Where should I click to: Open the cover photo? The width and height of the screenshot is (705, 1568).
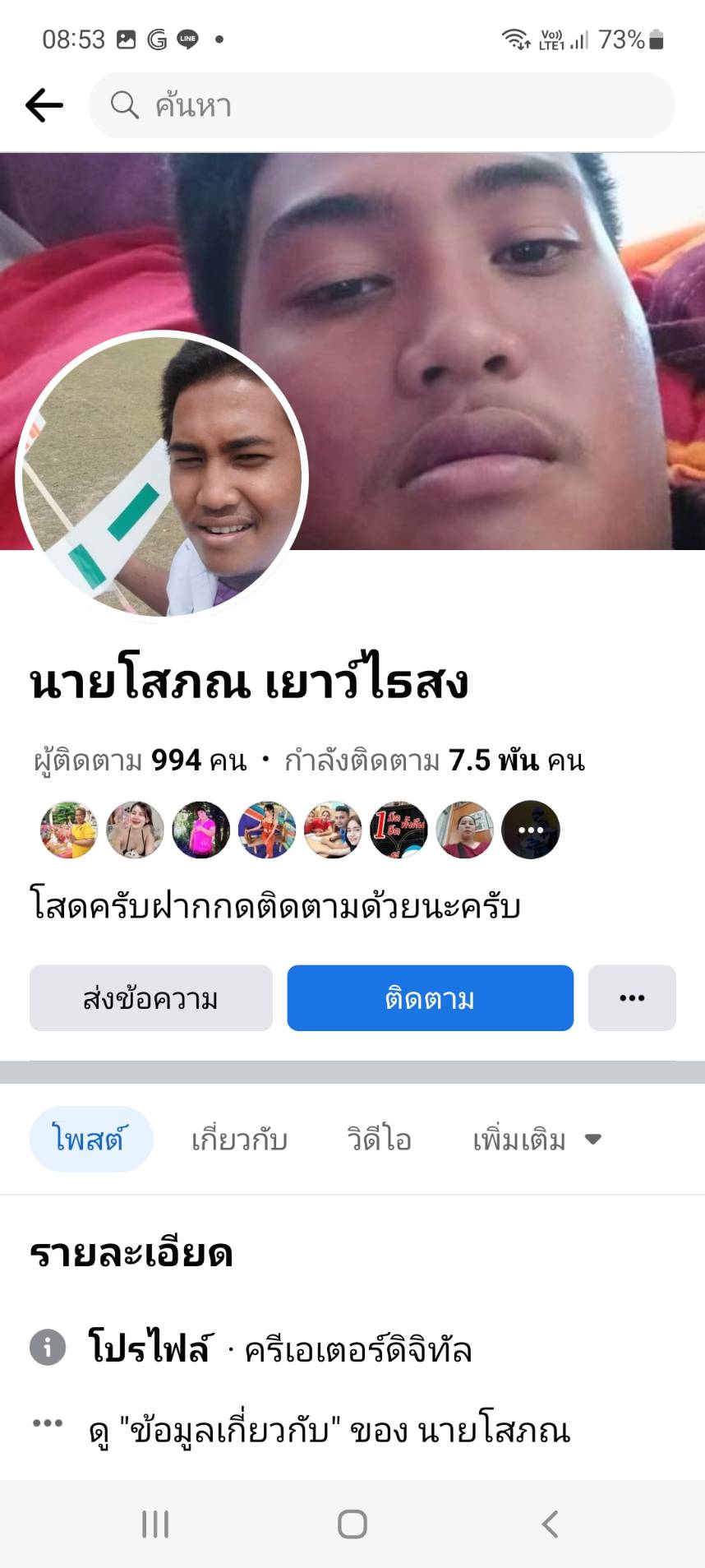coord(493,329)
